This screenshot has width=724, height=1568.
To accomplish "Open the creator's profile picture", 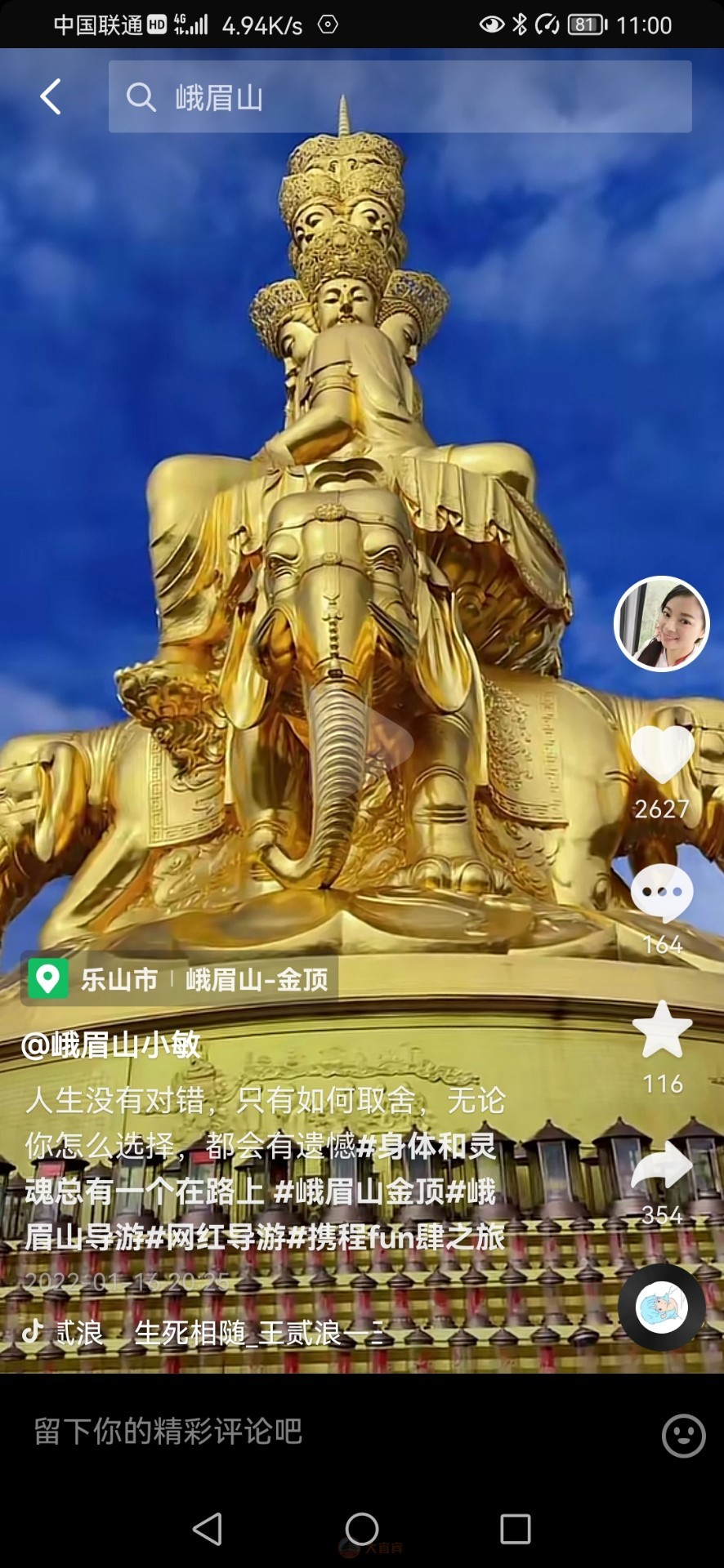I will pos(661,624).
